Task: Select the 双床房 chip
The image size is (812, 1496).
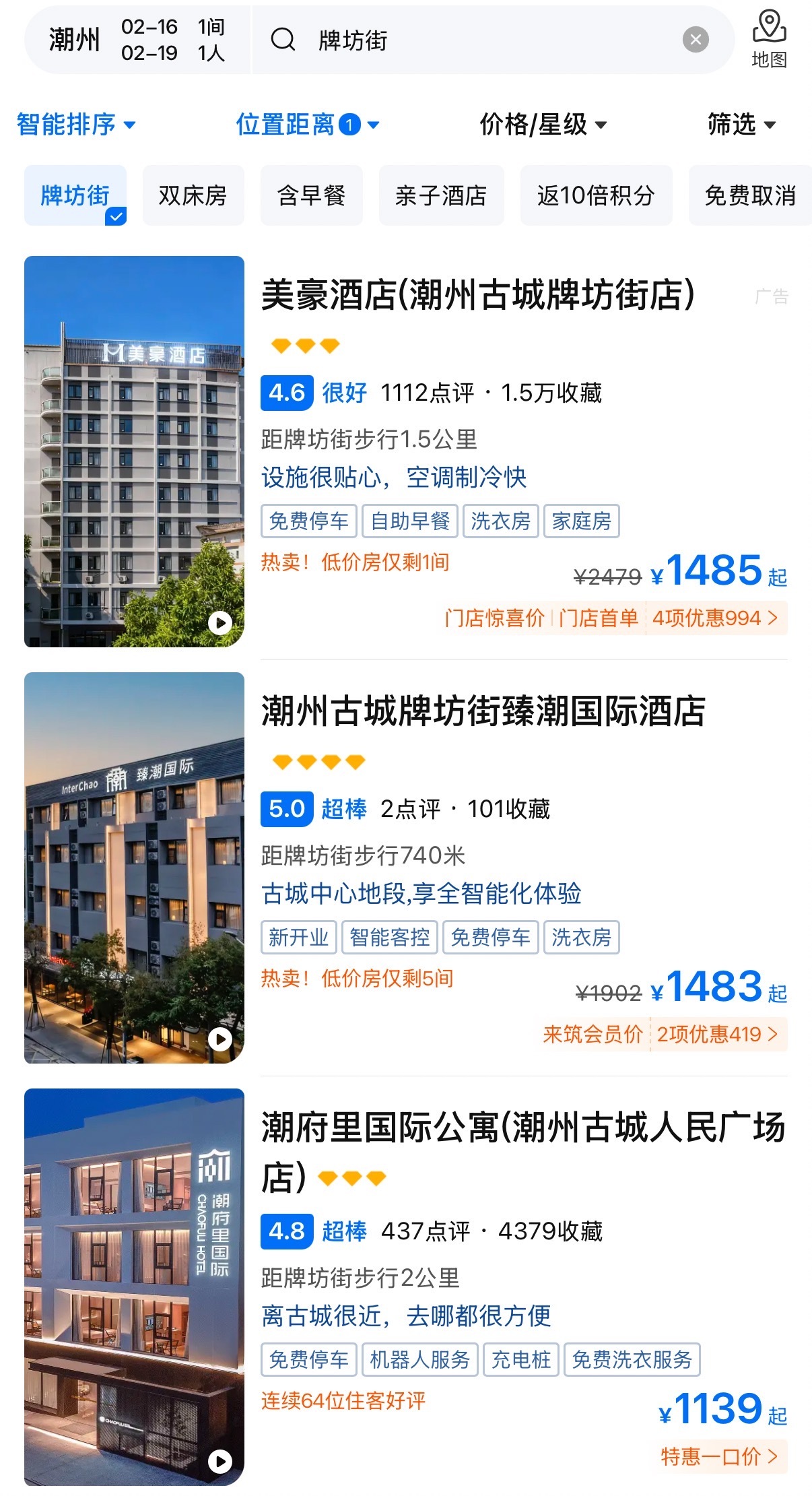Action: coord(193,196)
